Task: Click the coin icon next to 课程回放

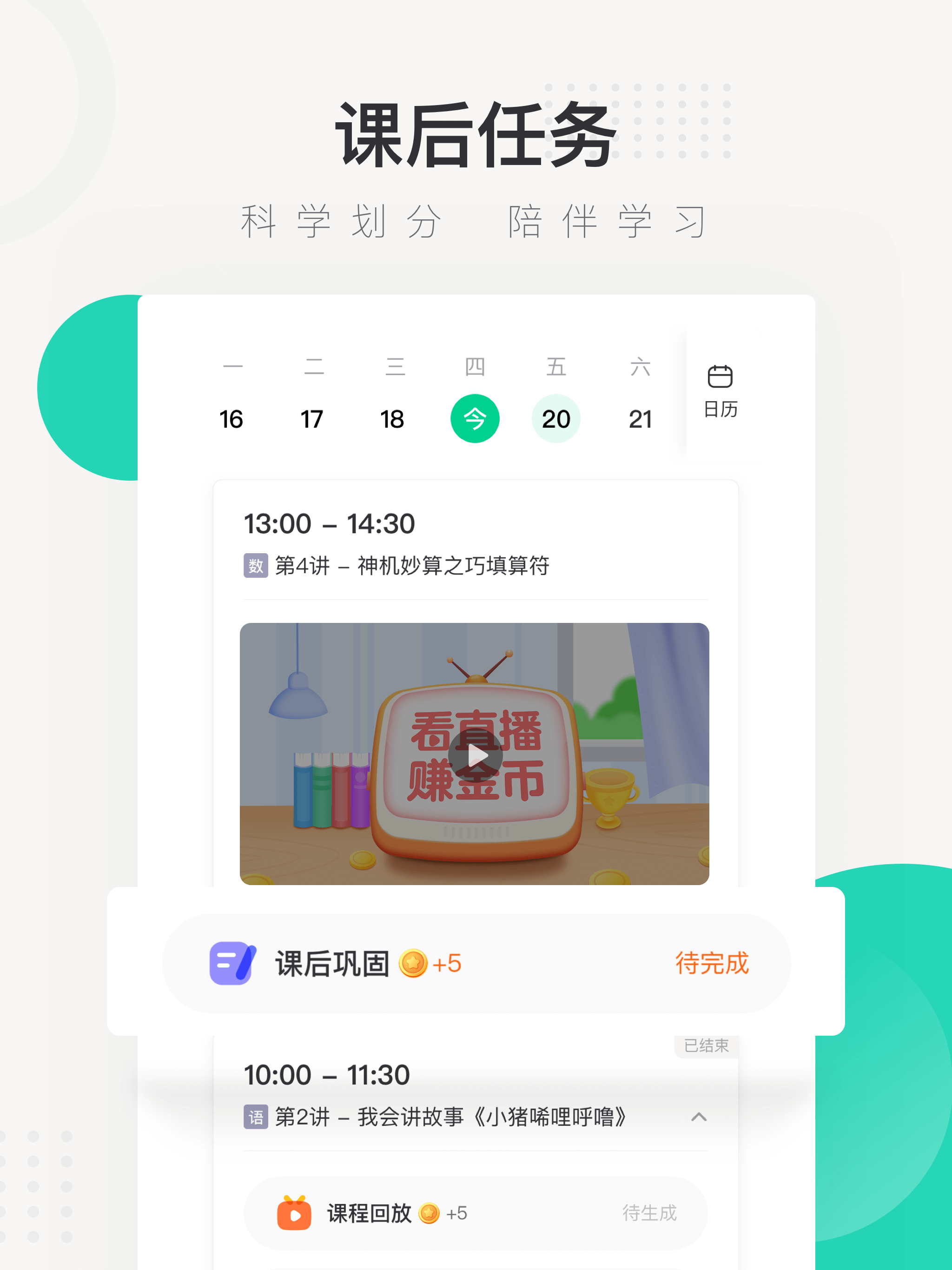Action: click(x=428, y=1213)
